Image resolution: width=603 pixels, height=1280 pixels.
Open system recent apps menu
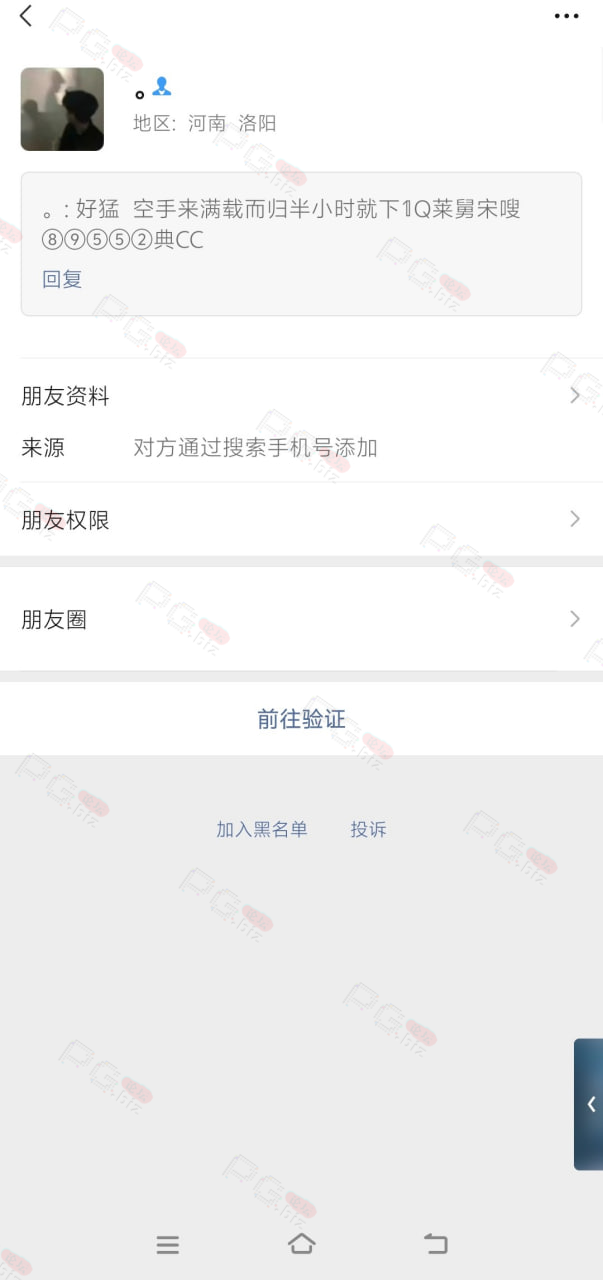coord(168,1244)
